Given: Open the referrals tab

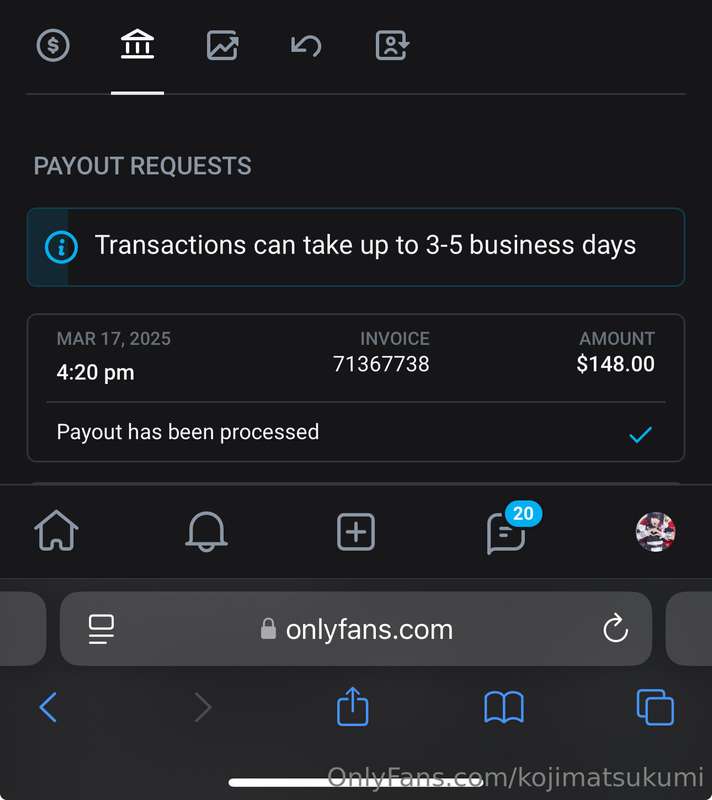Looking at the screenshot, I should click(x=392, y=45).
